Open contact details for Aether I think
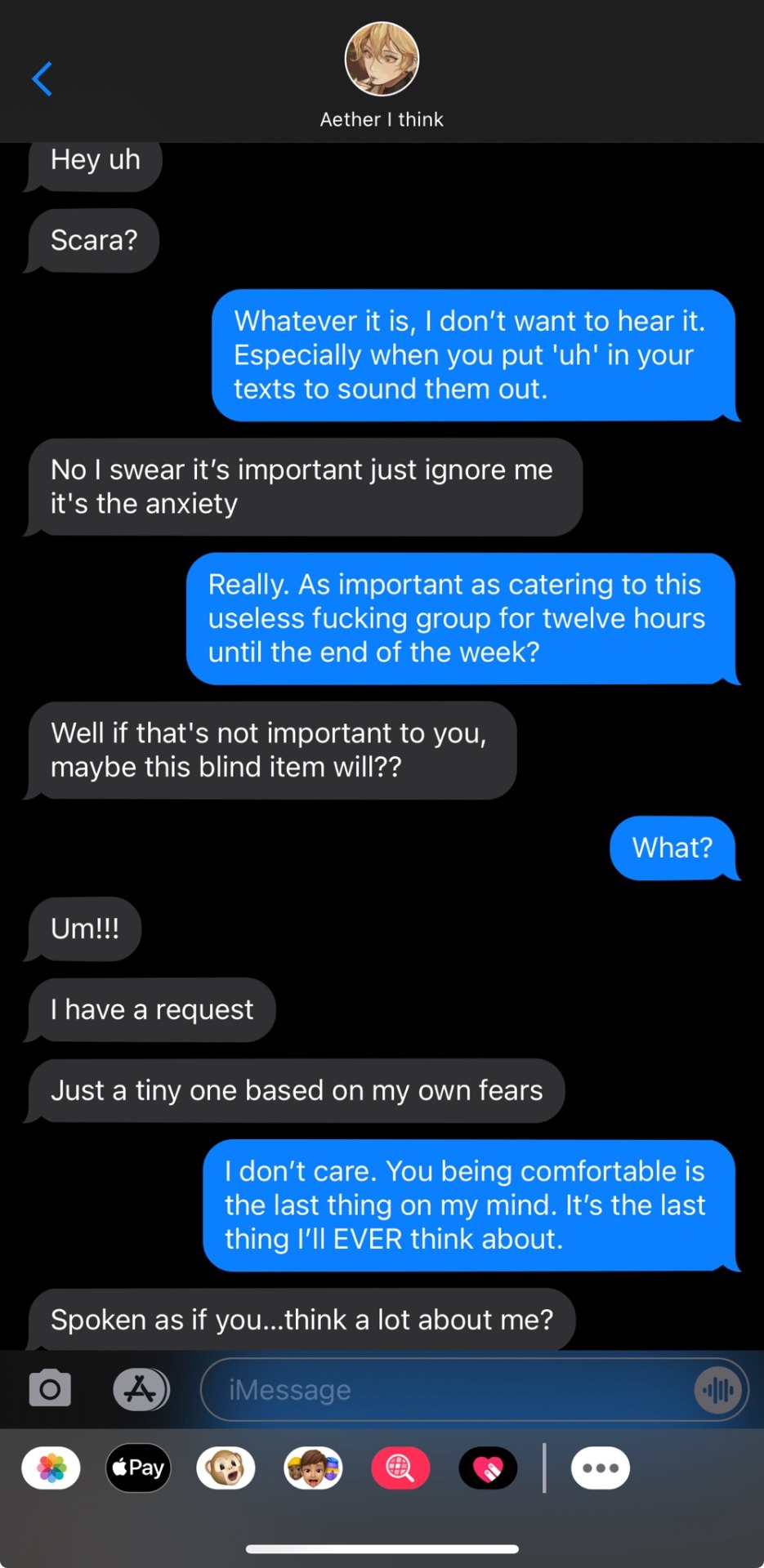764x1568 pixels. coord(382,75)
